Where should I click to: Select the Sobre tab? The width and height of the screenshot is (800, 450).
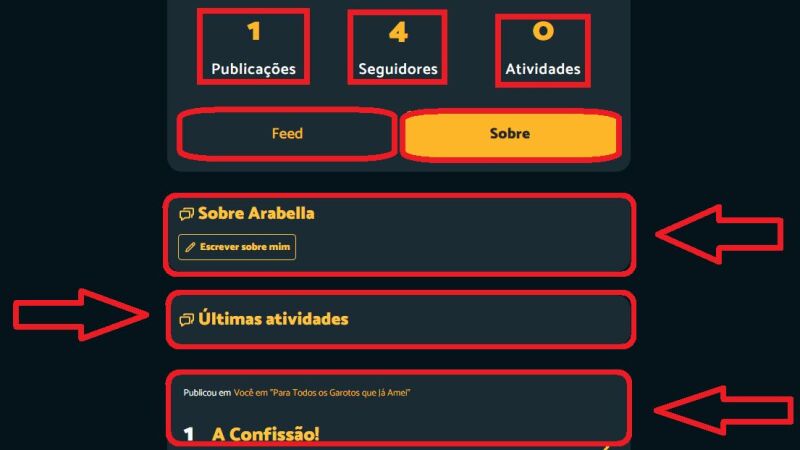tap(509, 133)
